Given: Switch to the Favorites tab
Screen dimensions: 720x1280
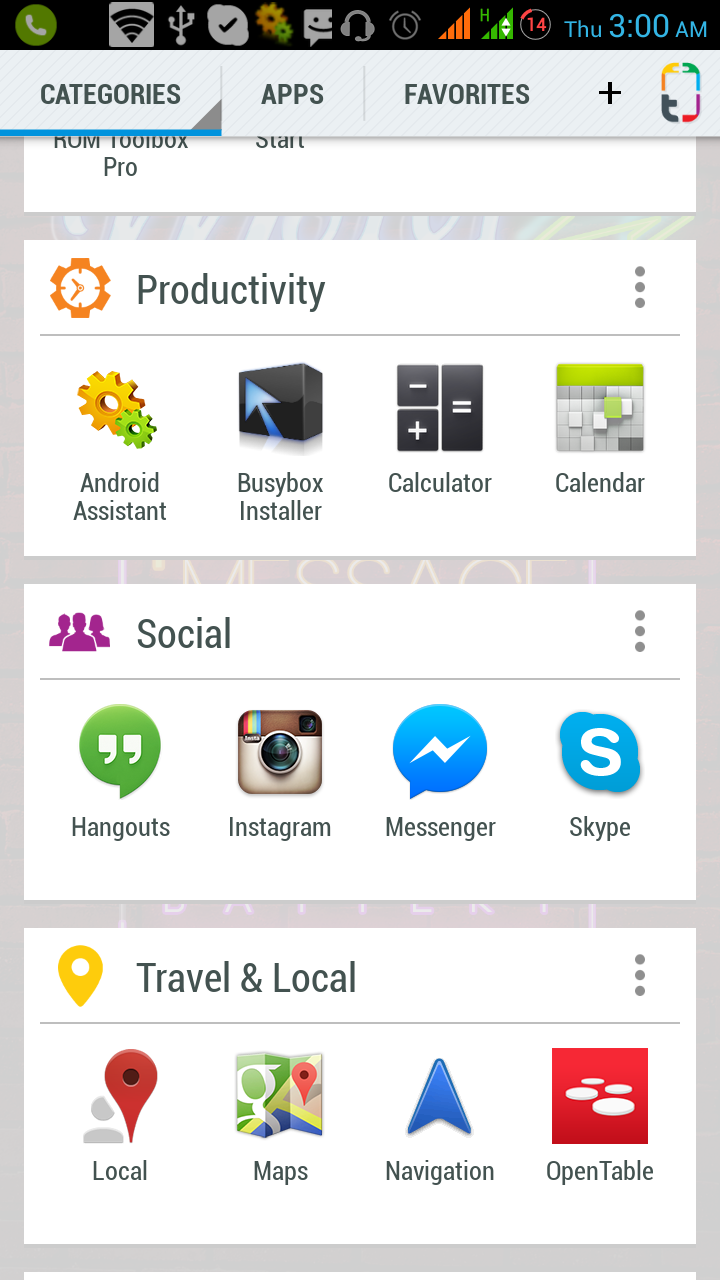Looking at the screenshot, I should pyautogui.click(x=466, y=95).
